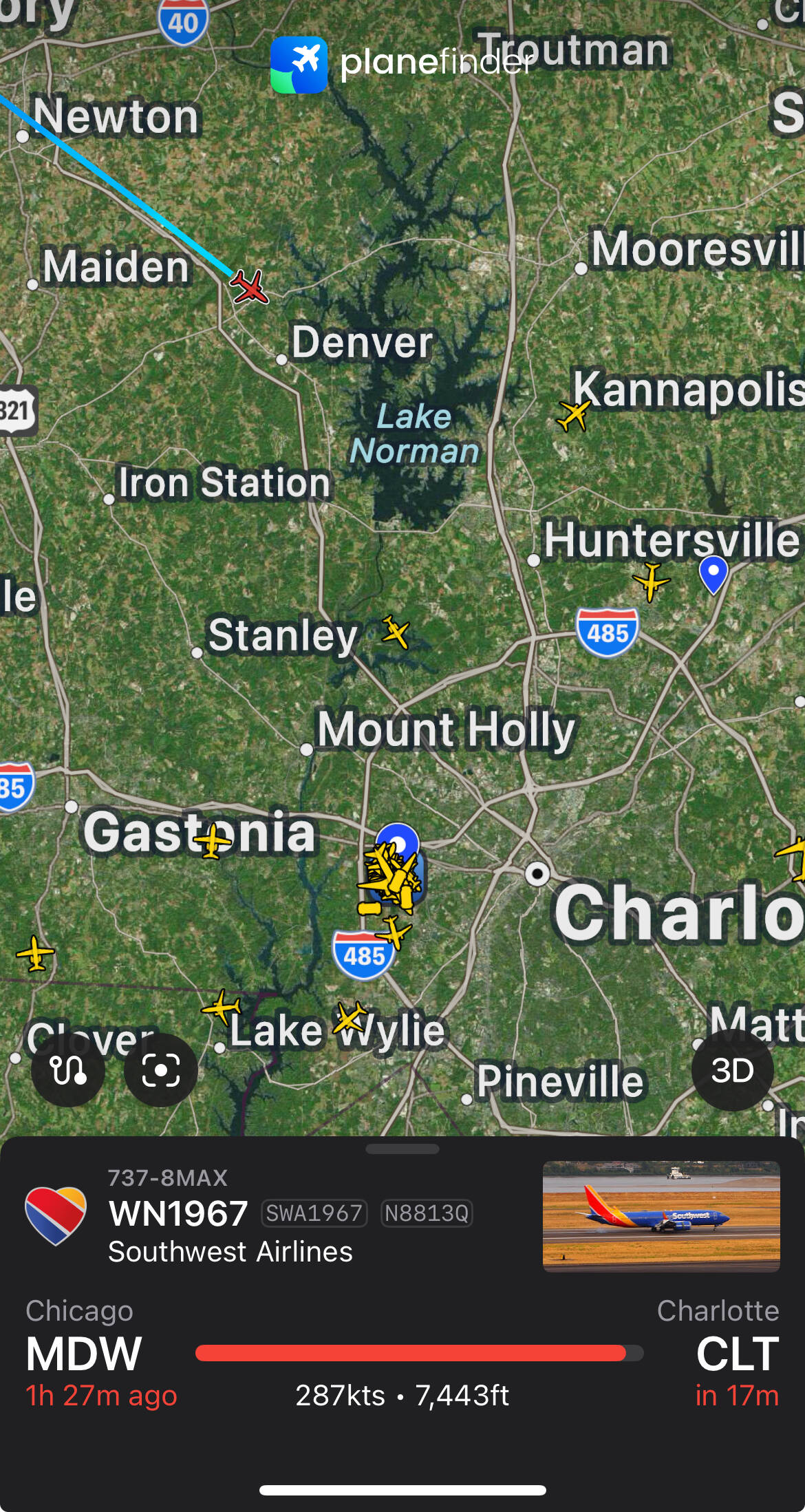
Task: Tap the blue location pin near Huntersville
Action: [x=713, y=573]
